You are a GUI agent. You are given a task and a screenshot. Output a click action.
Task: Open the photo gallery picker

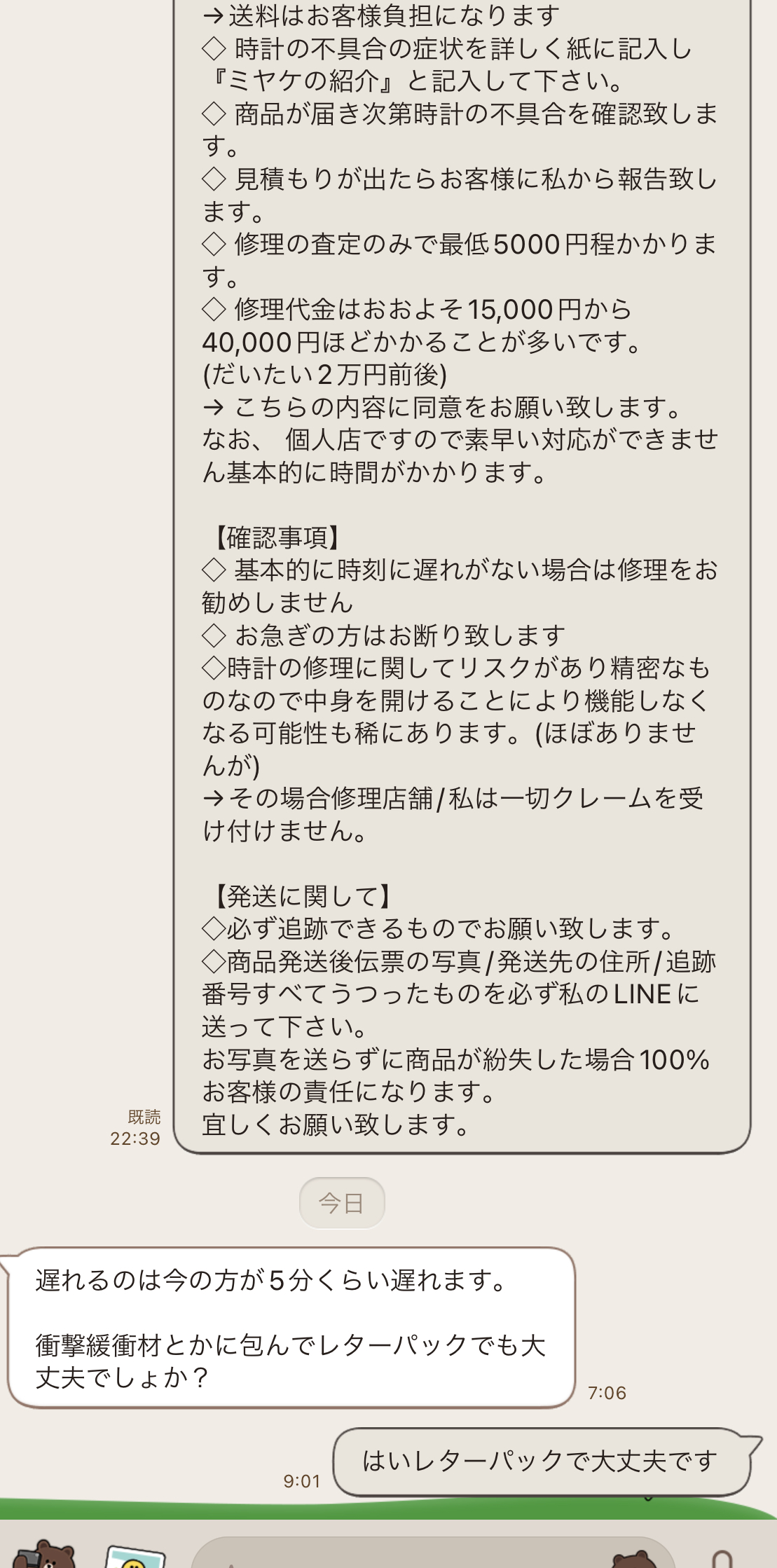[x=134, y=1555]
